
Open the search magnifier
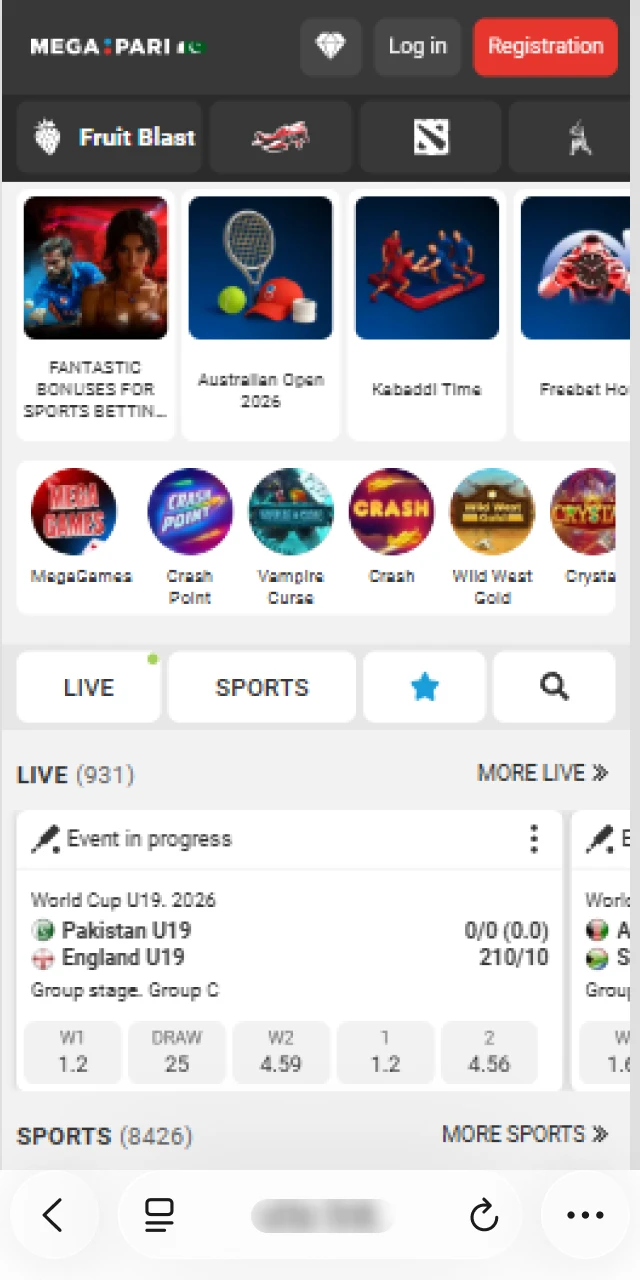(x=554, y=687)
